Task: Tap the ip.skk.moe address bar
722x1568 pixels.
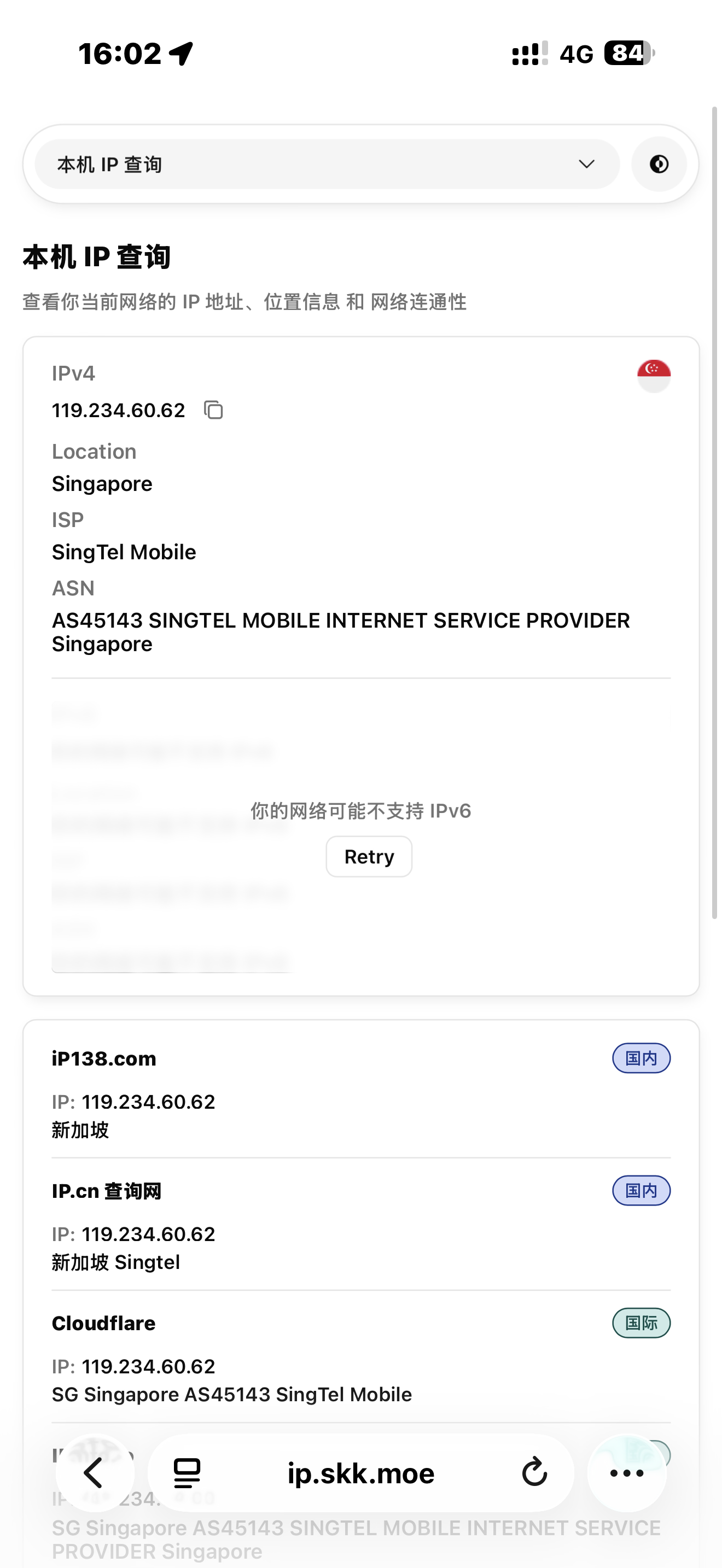Action: point(360,1473)
